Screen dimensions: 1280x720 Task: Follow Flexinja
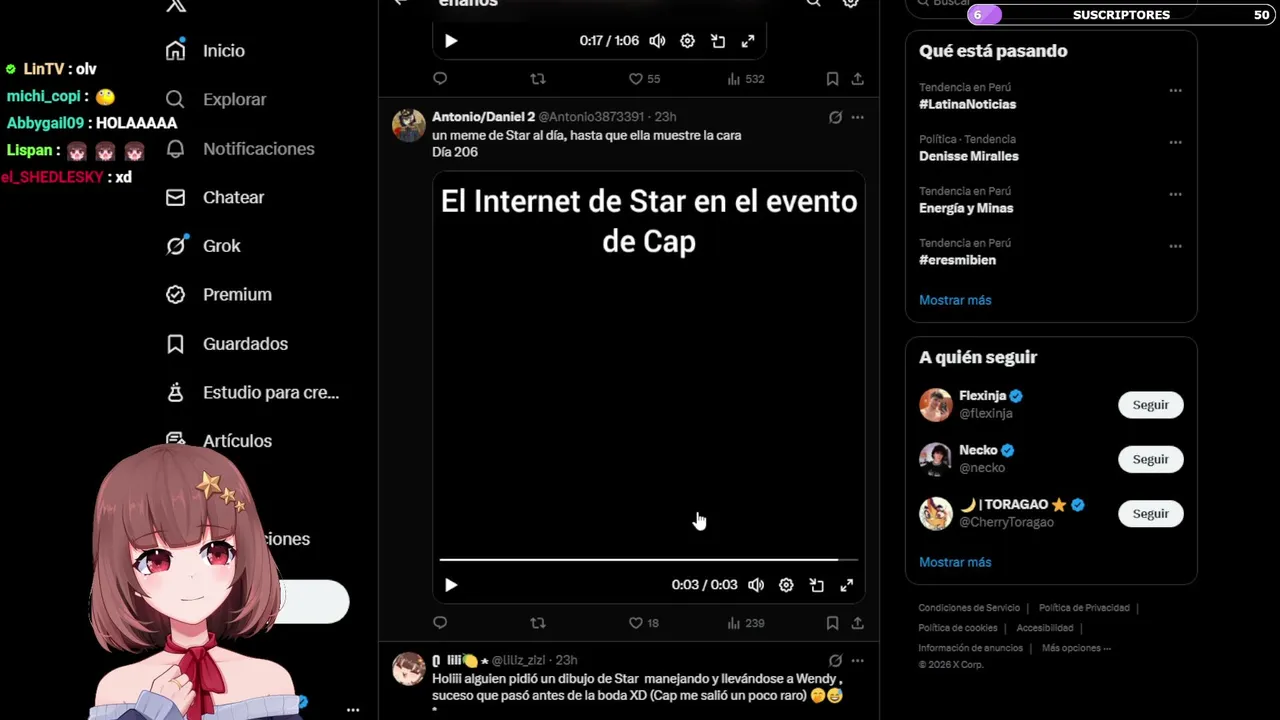(x=1150, y=405)
